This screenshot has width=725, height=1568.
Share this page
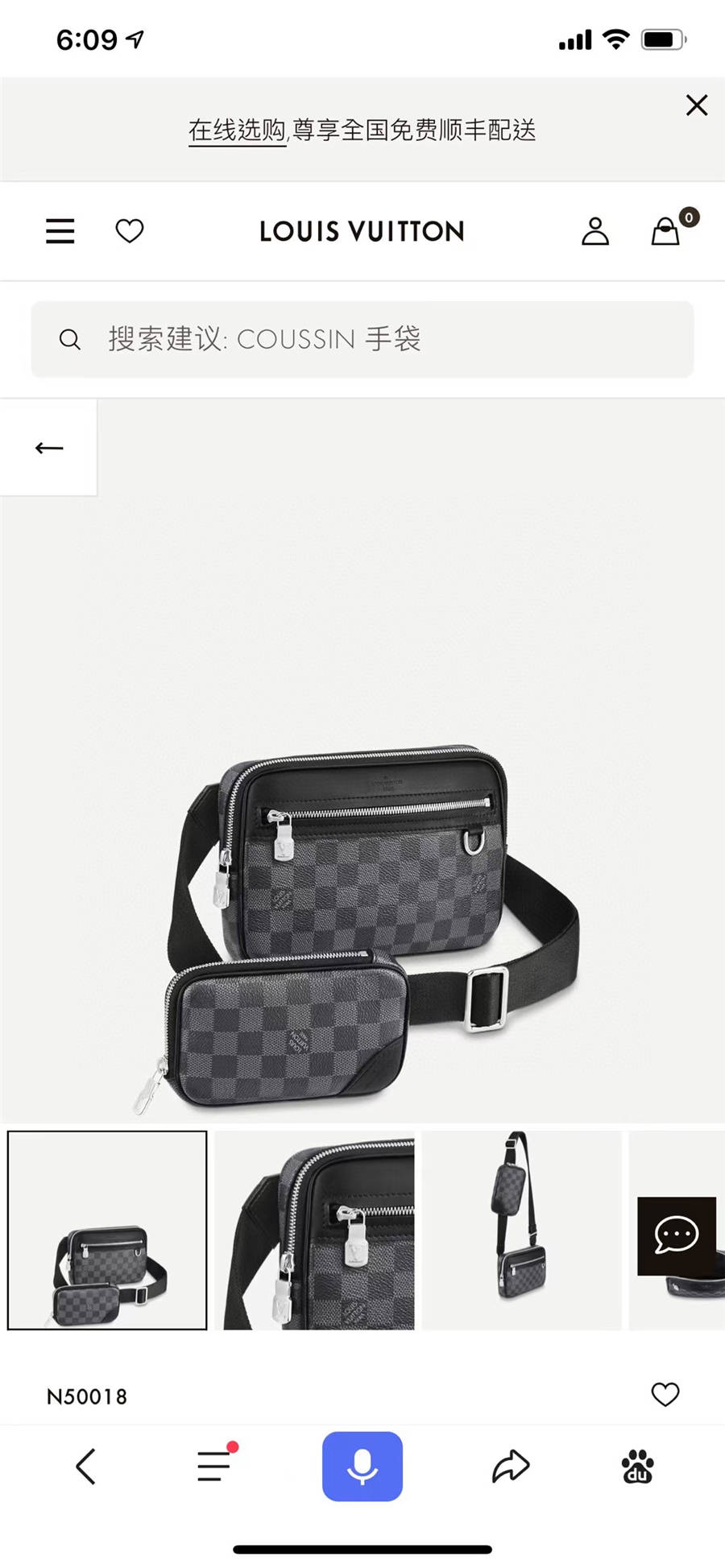pos(511,1466)
